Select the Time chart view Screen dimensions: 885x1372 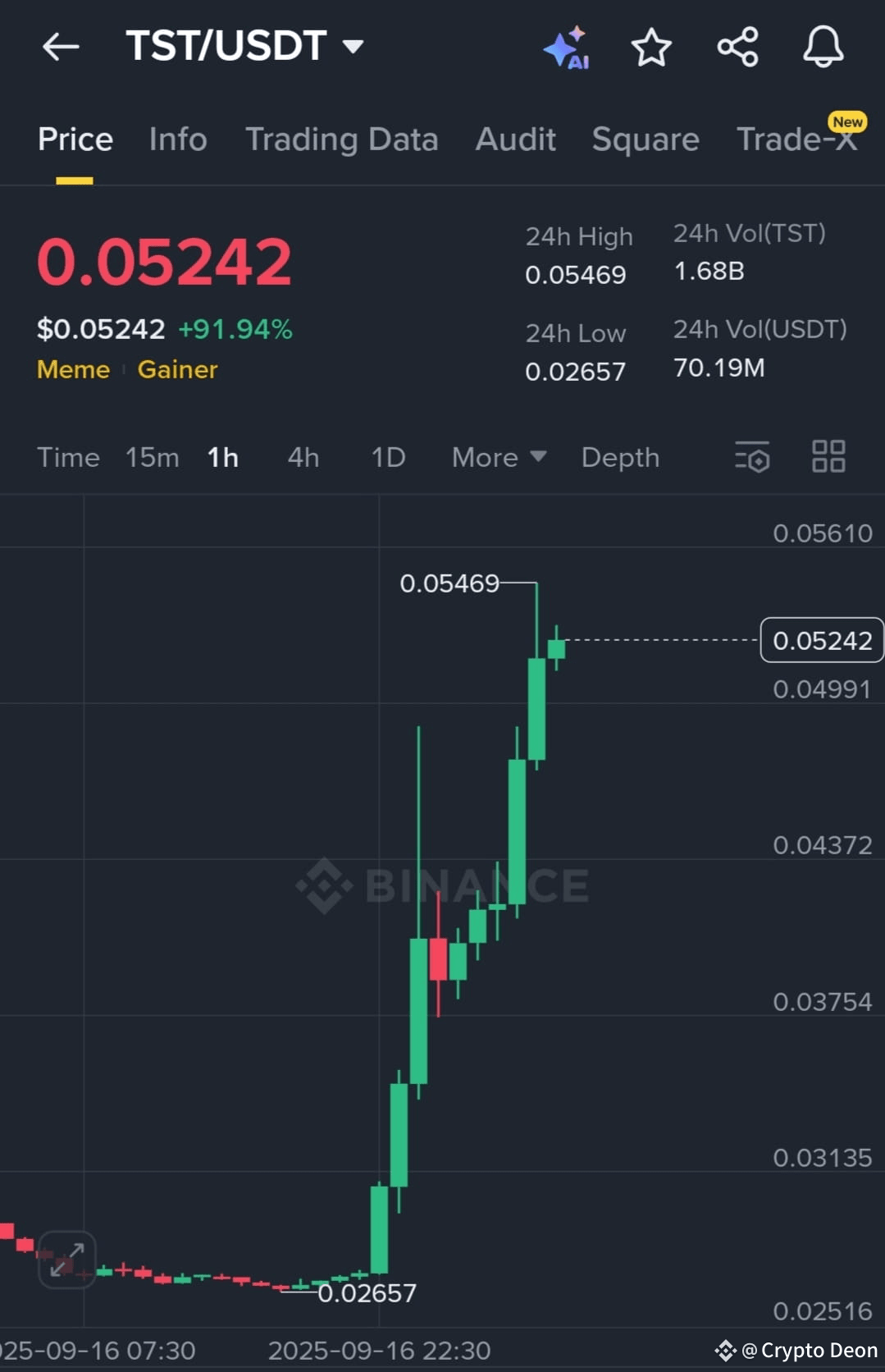[68, 457]
